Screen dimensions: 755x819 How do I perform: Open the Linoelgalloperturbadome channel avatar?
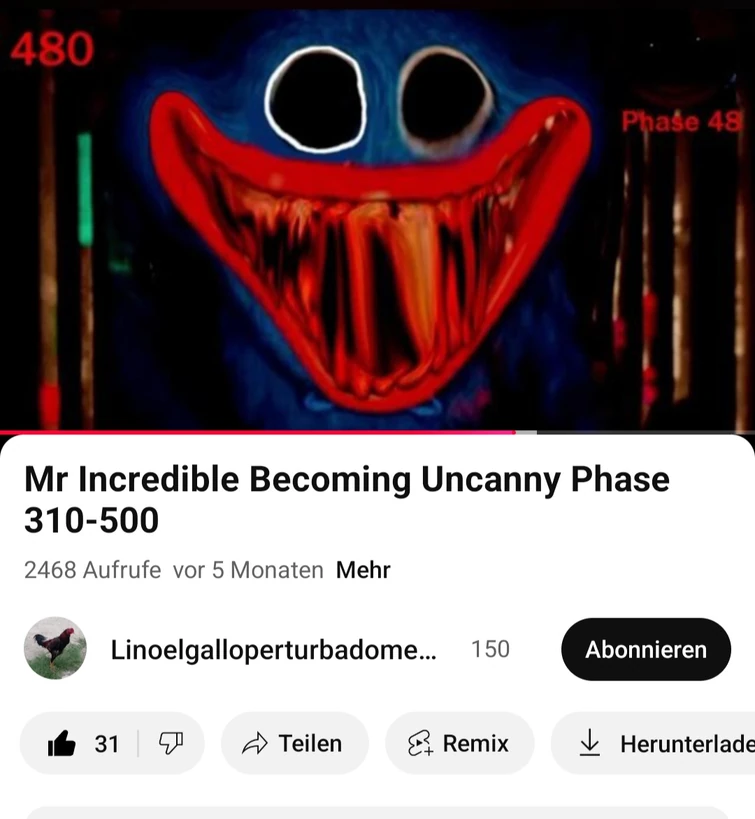coord(55,649)
